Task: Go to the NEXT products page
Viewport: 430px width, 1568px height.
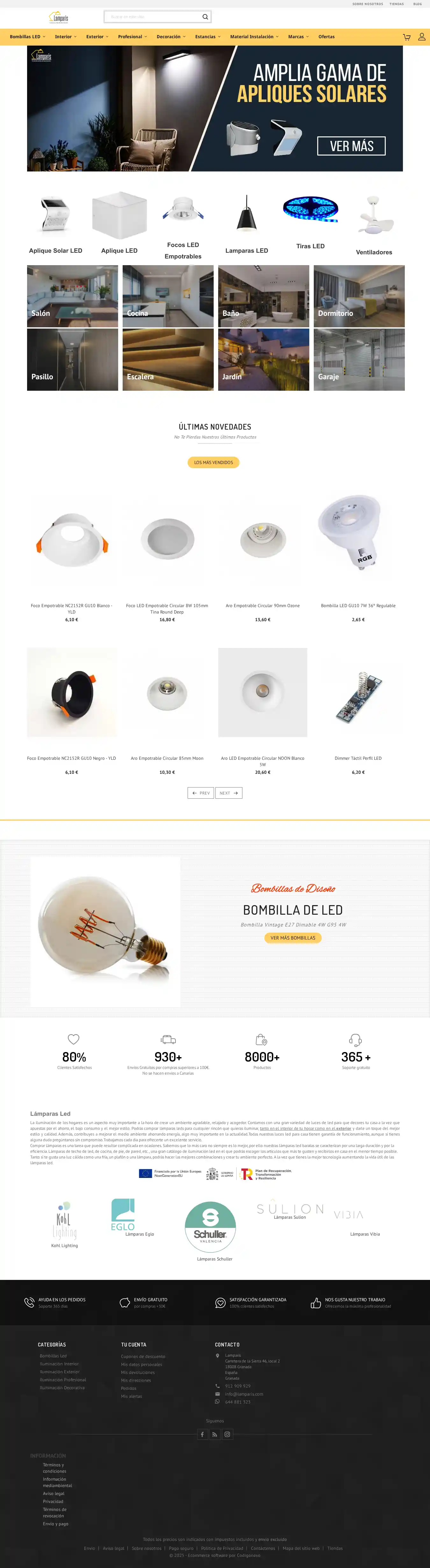Action: [229, 793]
